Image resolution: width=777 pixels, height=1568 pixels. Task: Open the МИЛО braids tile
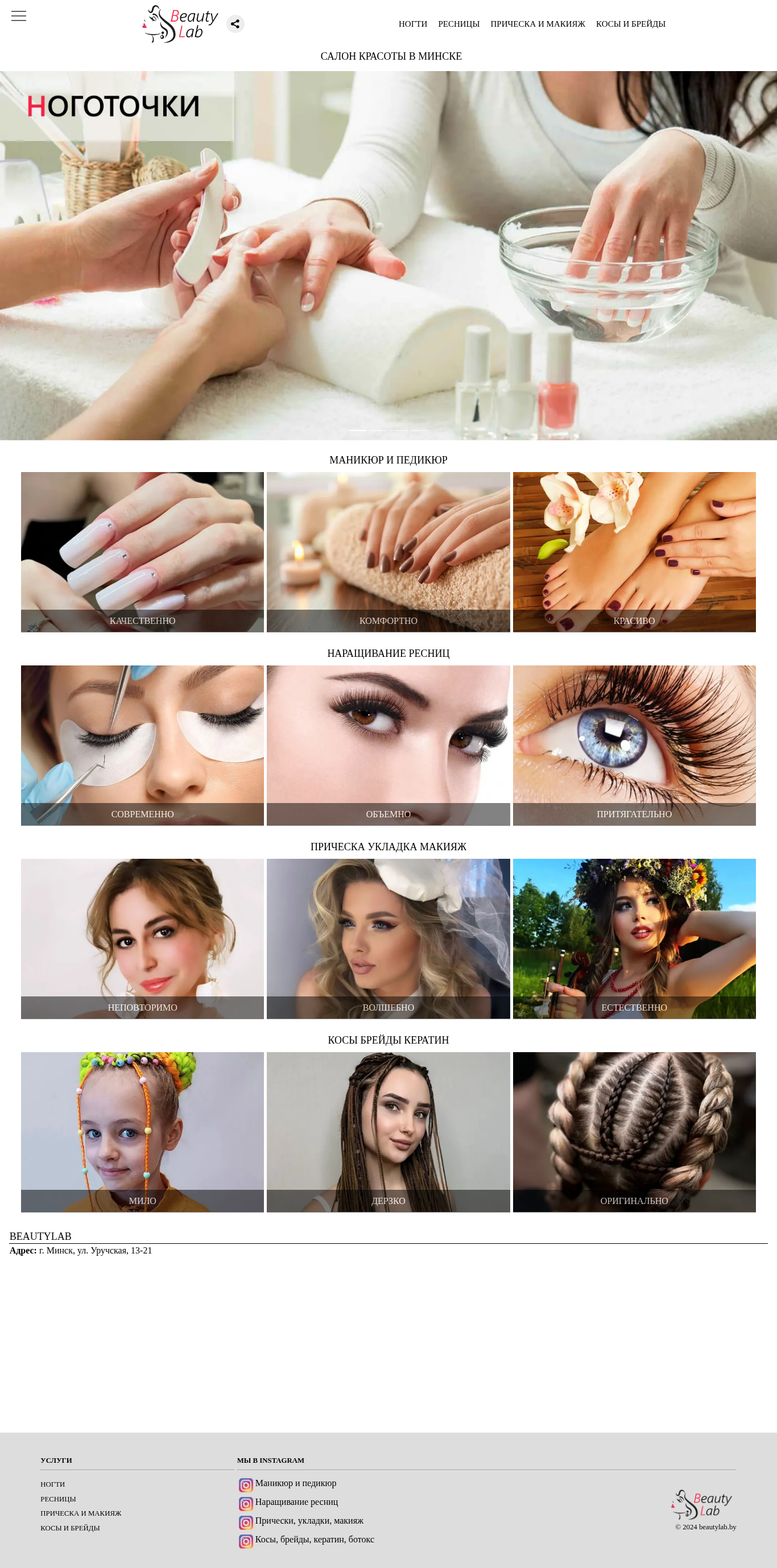(x=143, y=1132)
